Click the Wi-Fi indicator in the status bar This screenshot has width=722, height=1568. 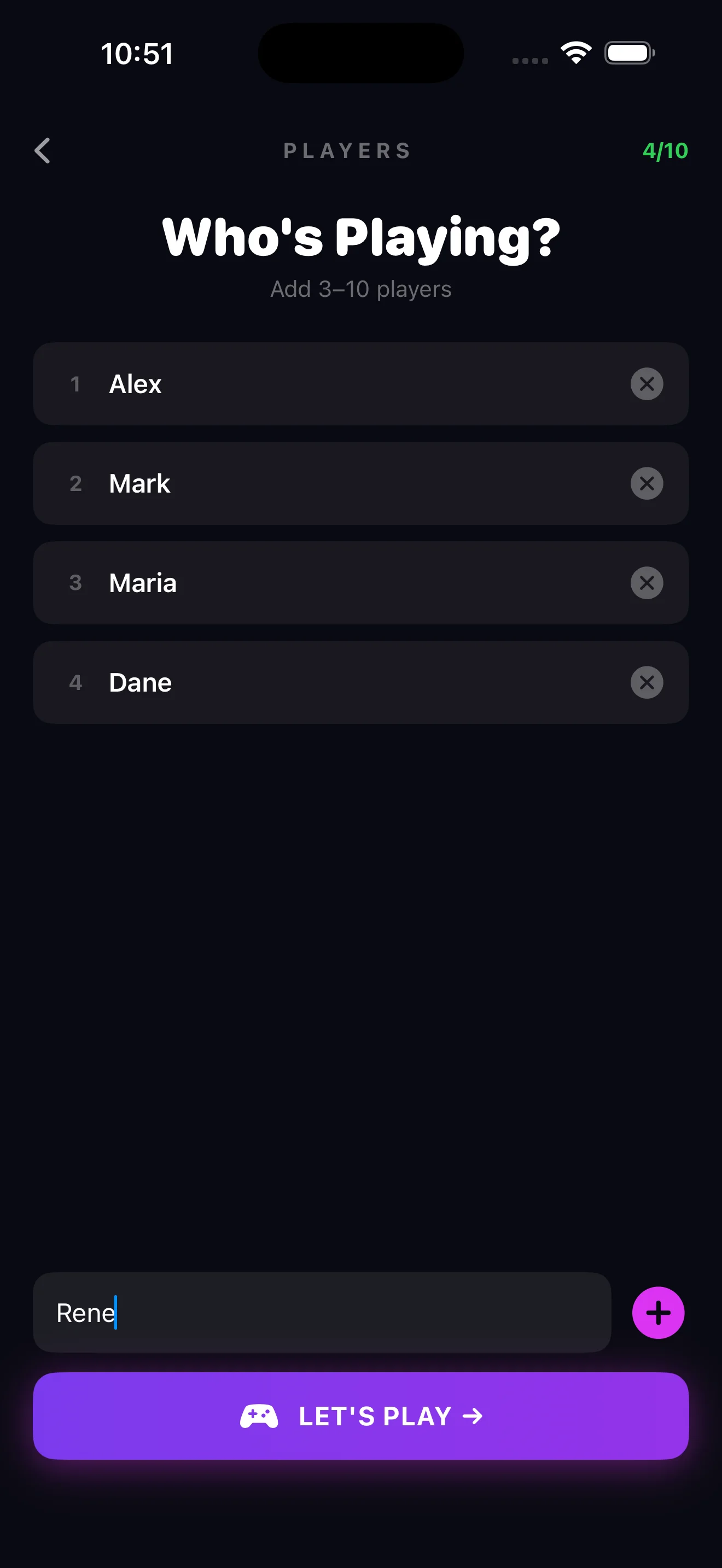point(575,52)
